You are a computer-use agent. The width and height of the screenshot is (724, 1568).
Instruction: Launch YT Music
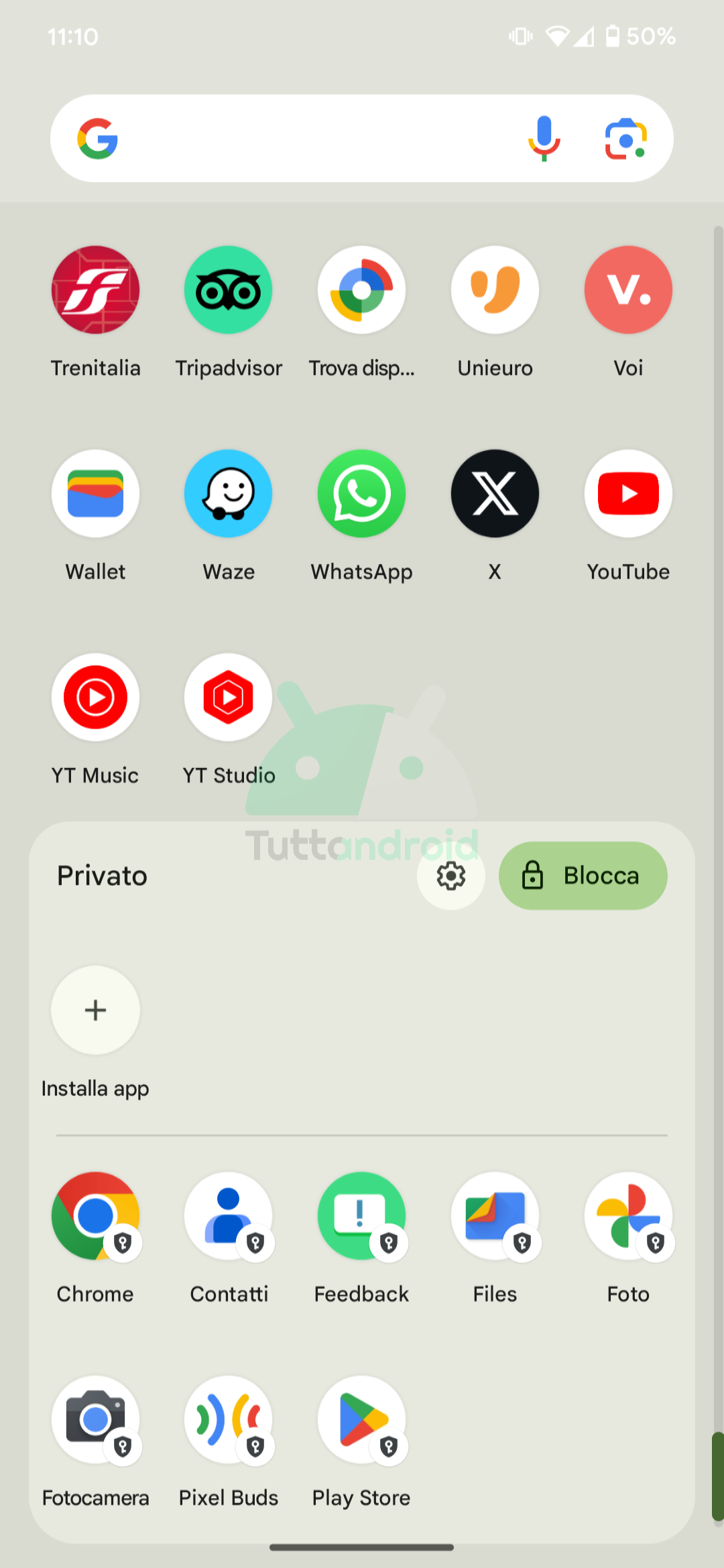(x=95, y=698)
